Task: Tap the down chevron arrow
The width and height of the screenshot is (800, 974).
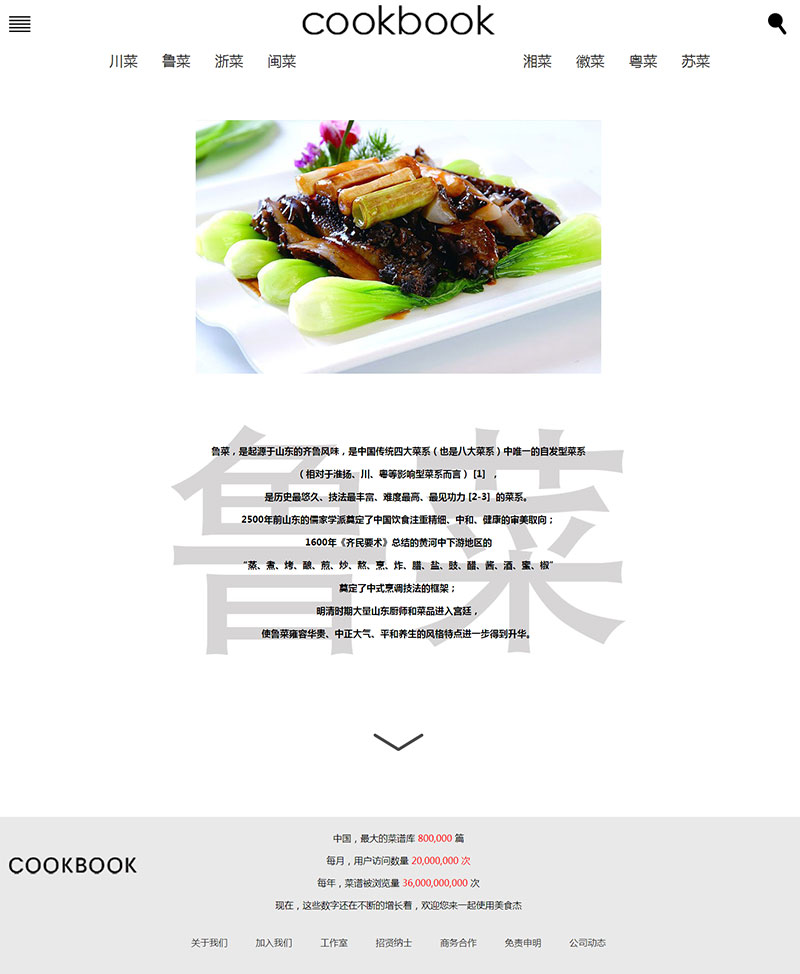Action: [x=398, y=741]
